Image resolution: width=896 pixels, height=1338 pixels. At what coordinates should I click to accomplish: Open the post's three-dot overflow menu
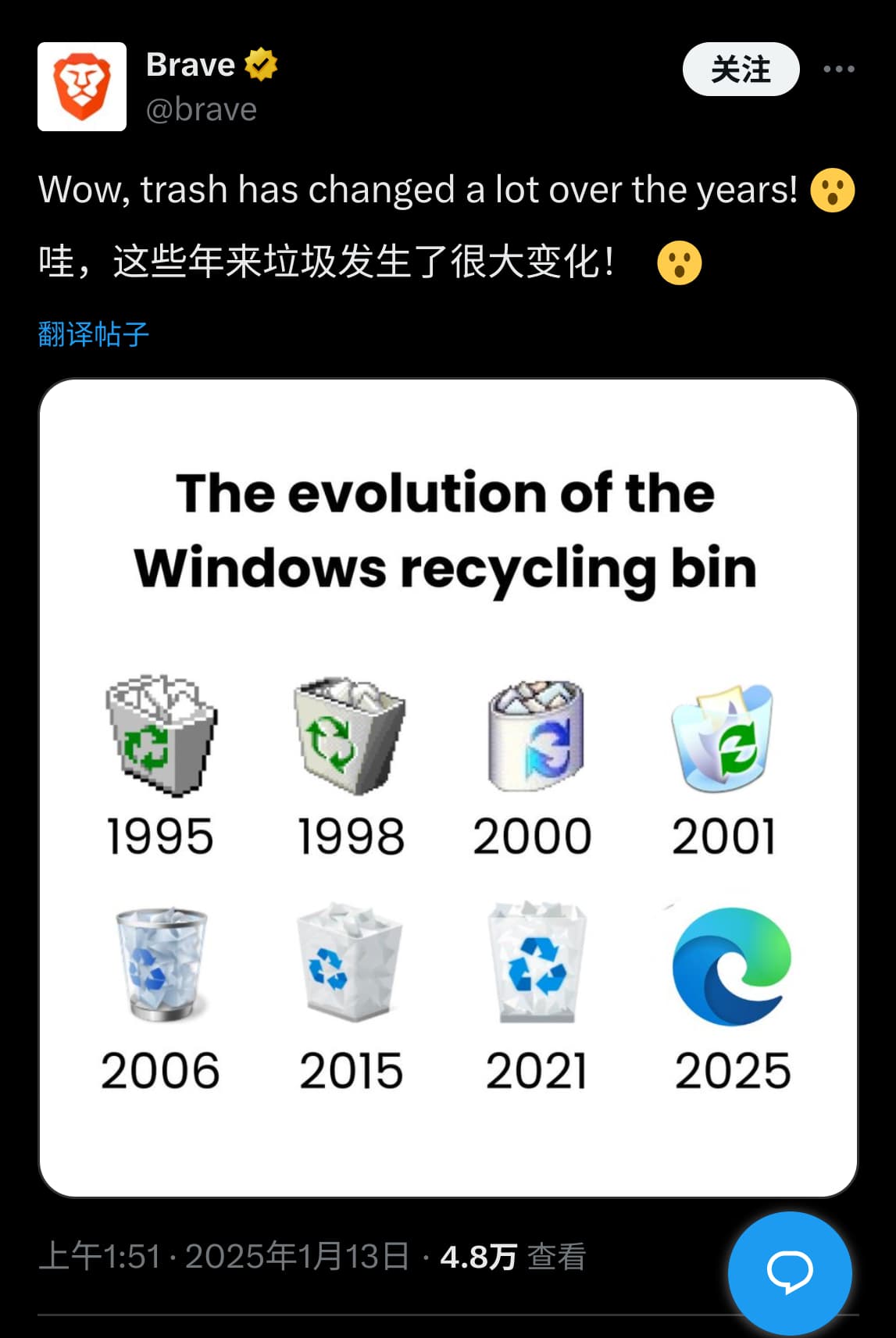click(x=838, y=69)
